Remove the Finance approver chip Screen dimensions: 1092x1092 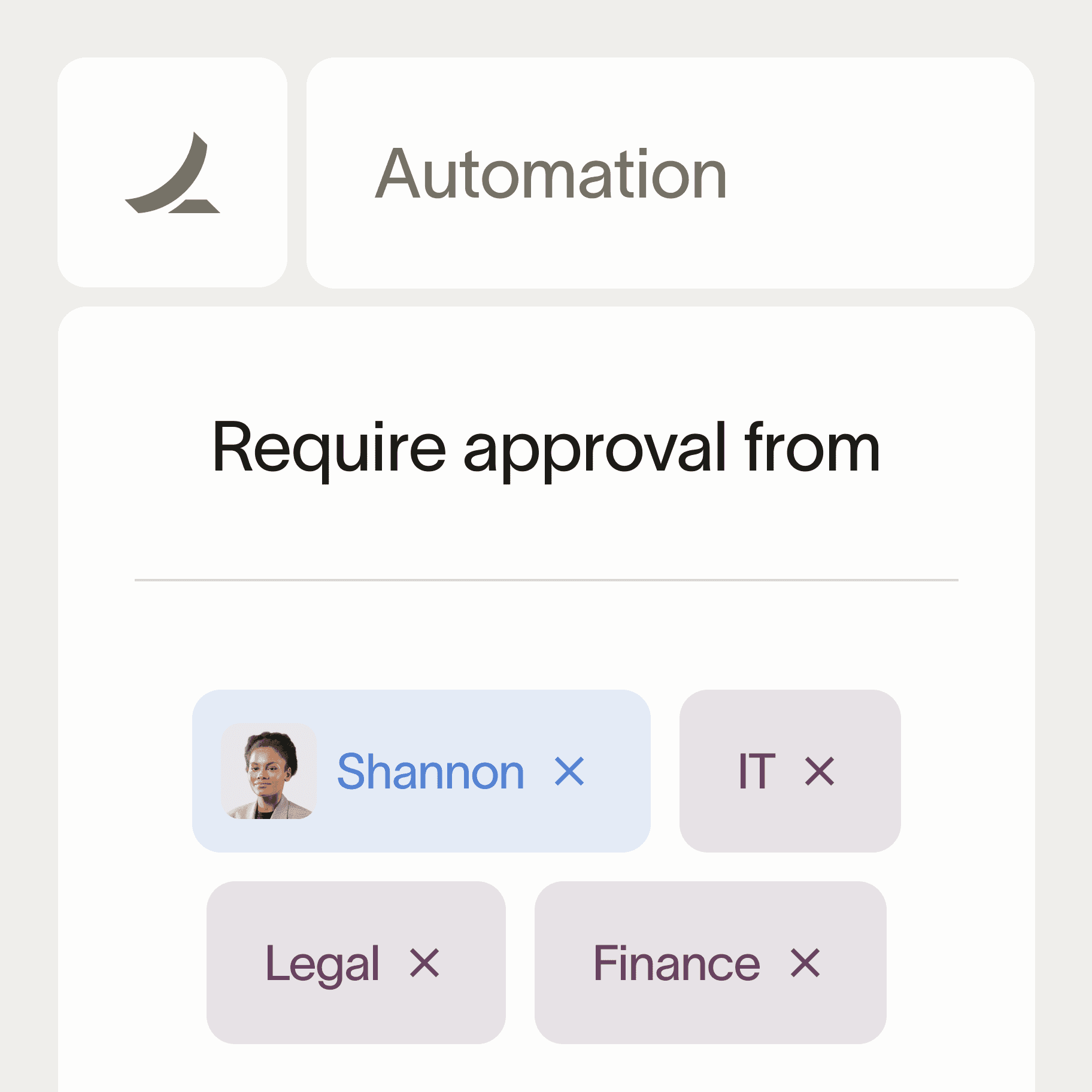pos(805,963)
